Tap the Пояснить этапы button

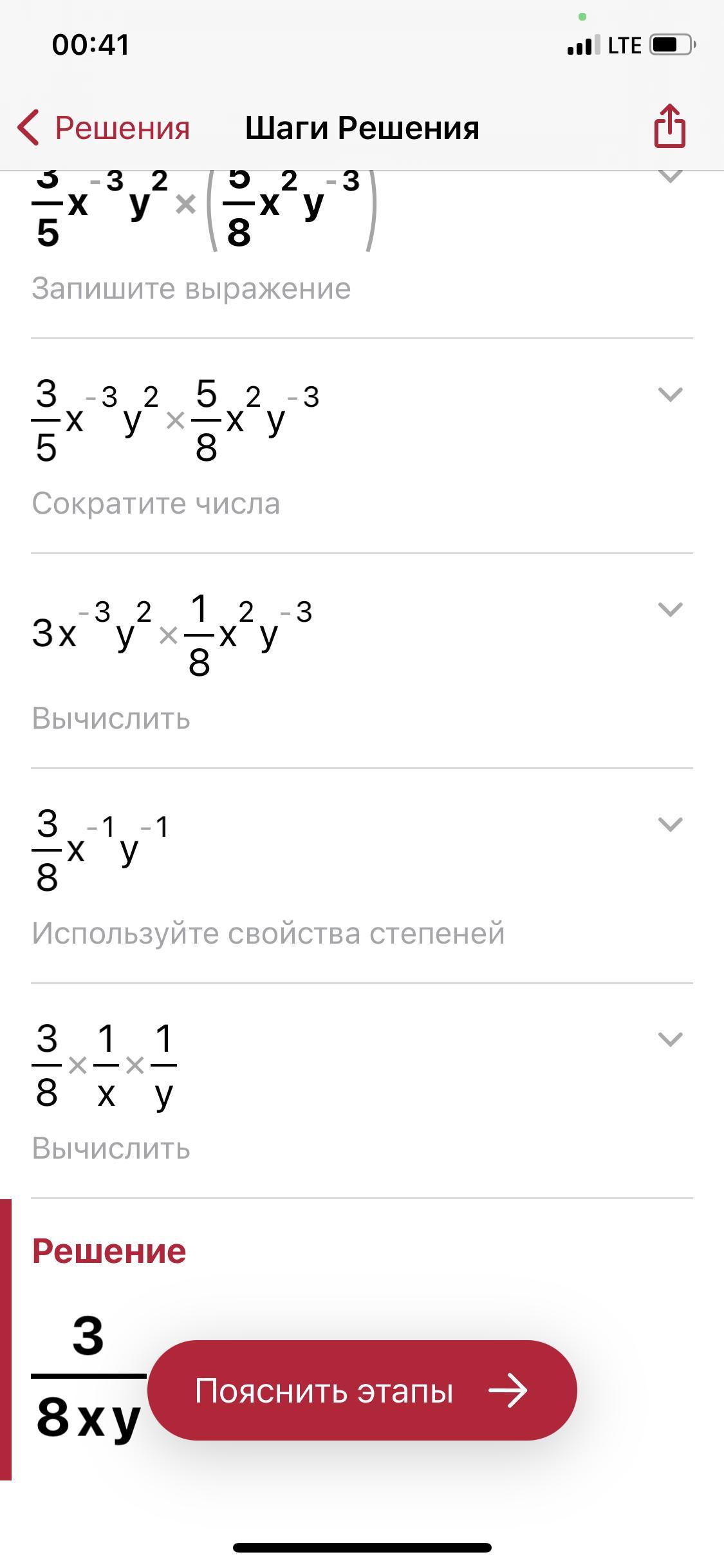(x=362, y=1390)
